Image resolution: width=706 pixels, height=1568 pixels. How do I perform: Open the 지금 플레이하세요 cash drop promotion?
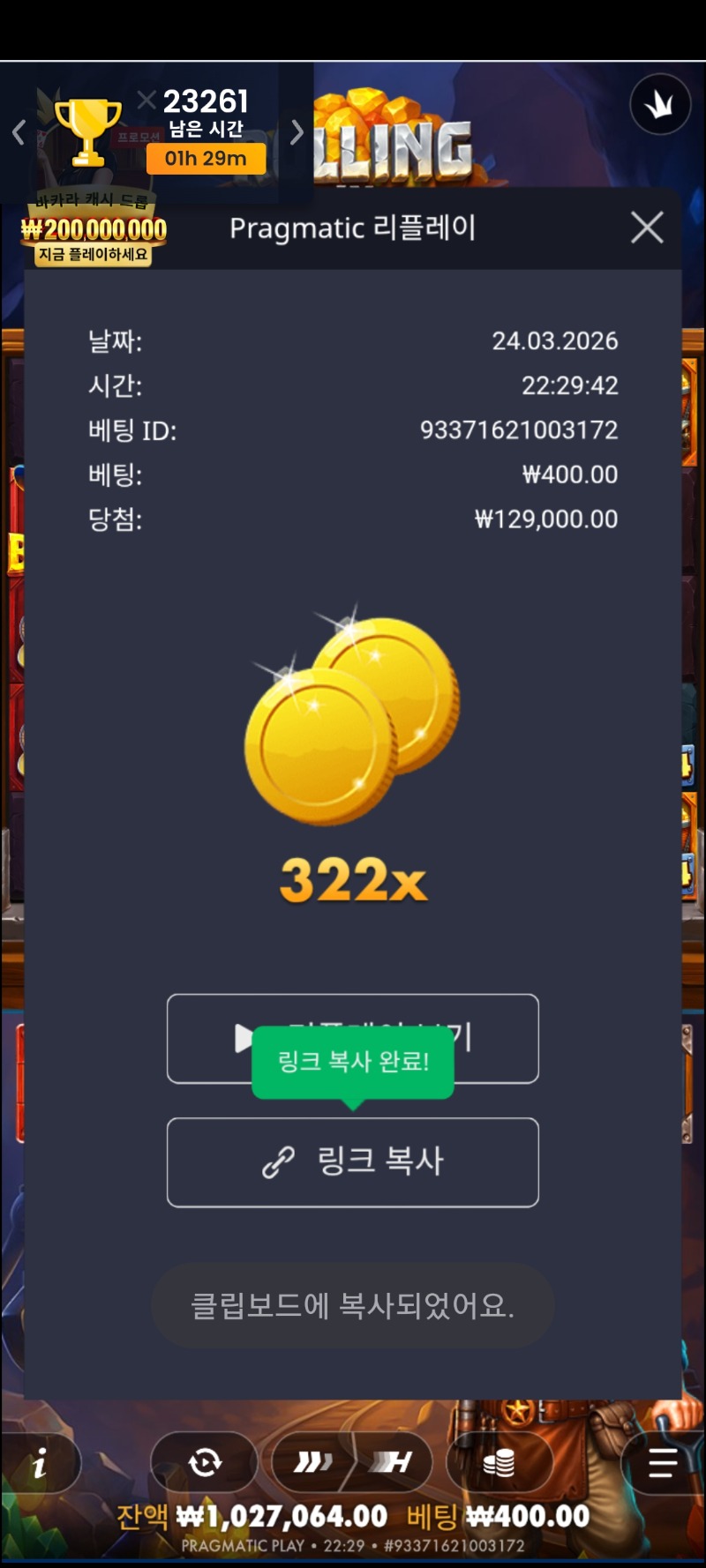coord(94,255)
